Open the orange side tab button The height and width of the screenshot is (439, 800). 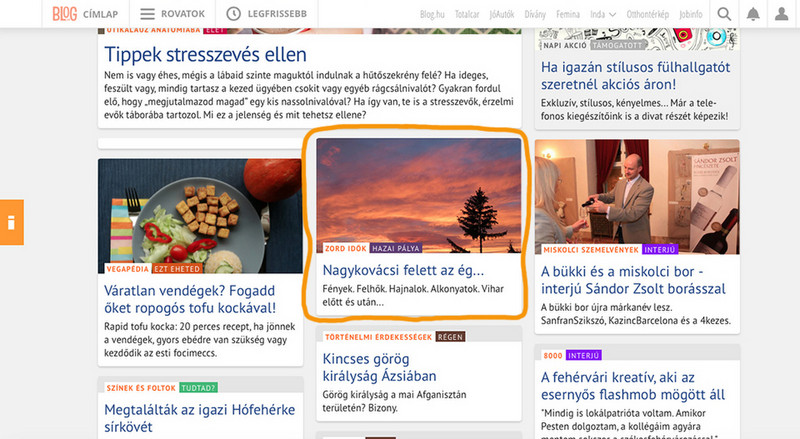[11, 222]
